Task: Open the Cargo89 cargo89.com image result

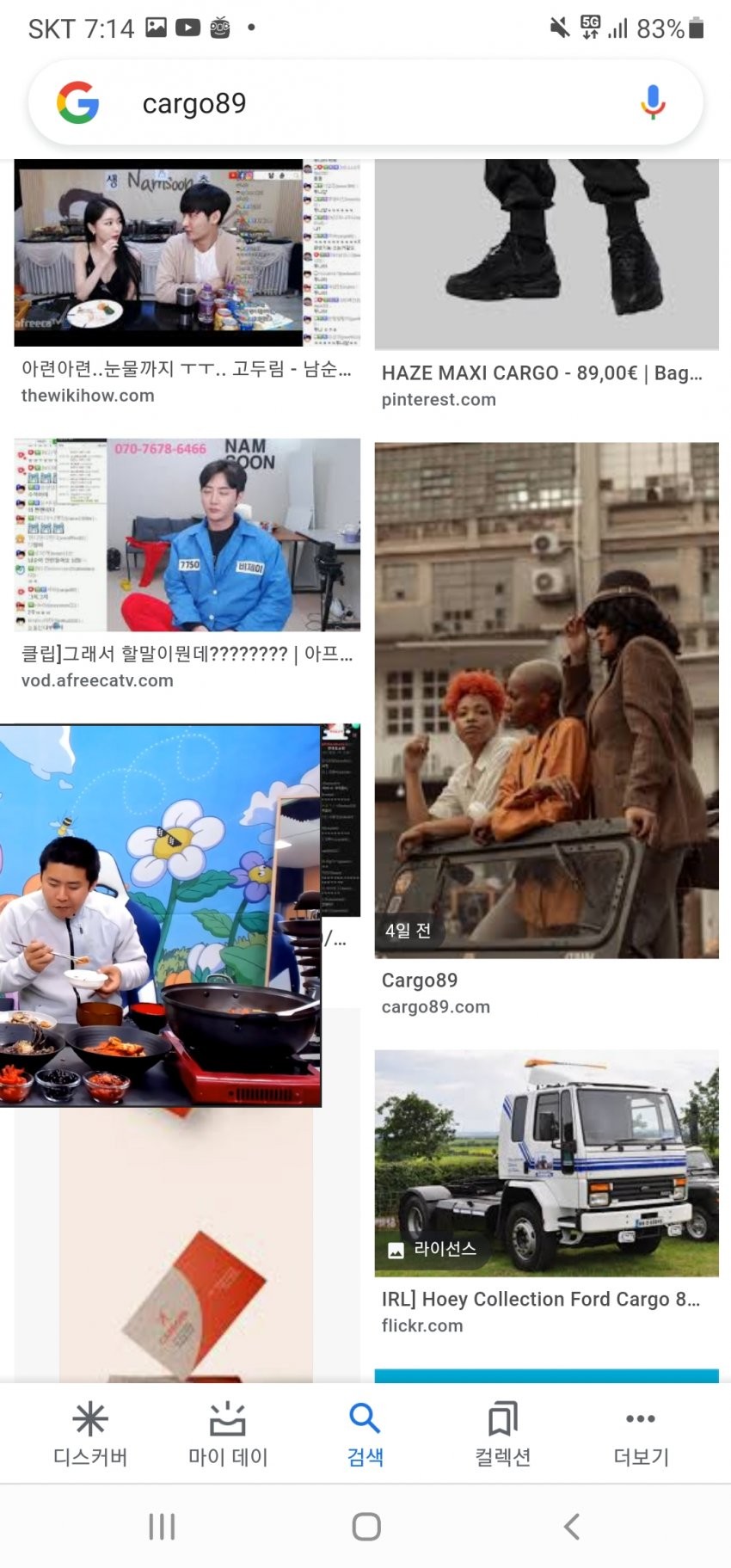Action: pyautogui.click(x=546, y=700)
